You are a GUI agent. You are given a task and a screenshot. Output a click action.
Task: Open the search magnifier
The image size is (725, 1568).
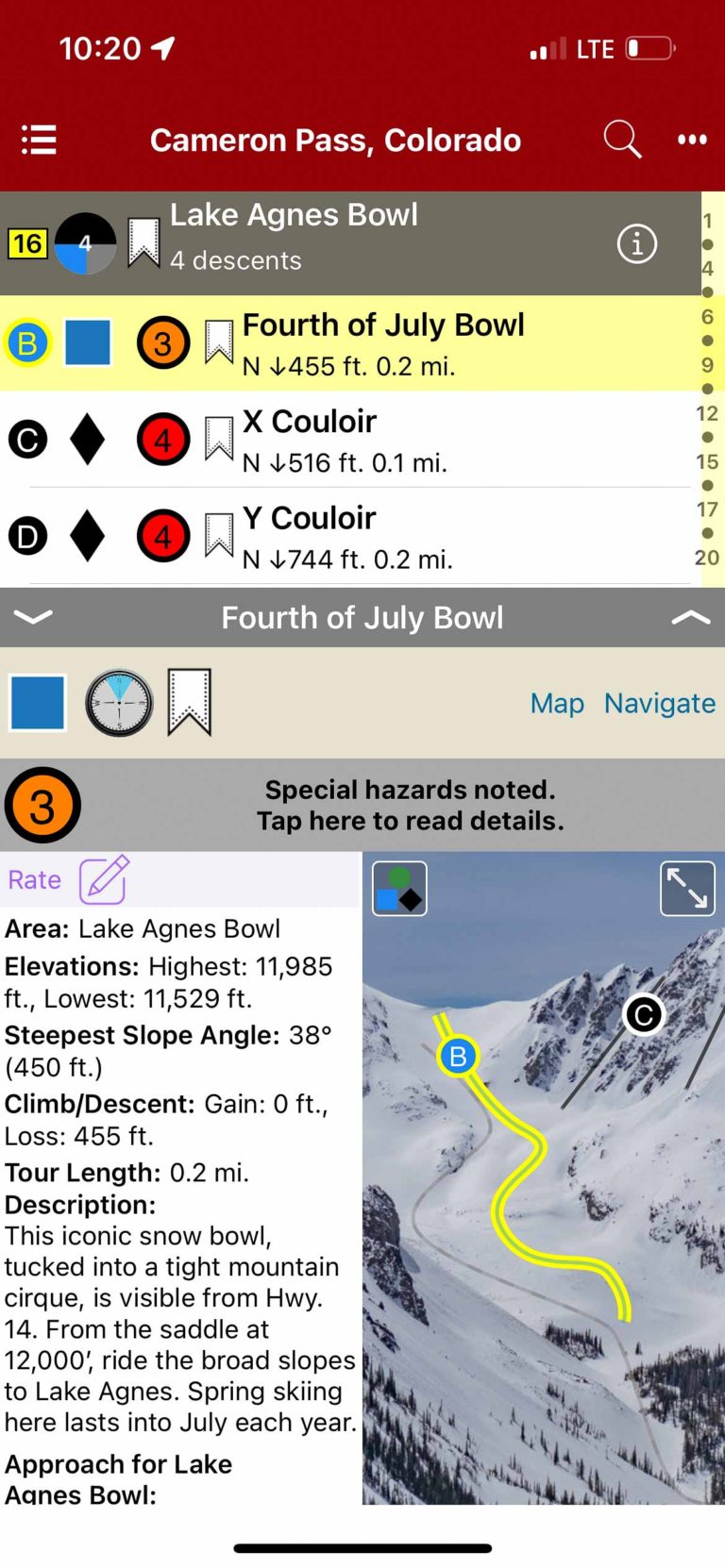coord(622,140)
